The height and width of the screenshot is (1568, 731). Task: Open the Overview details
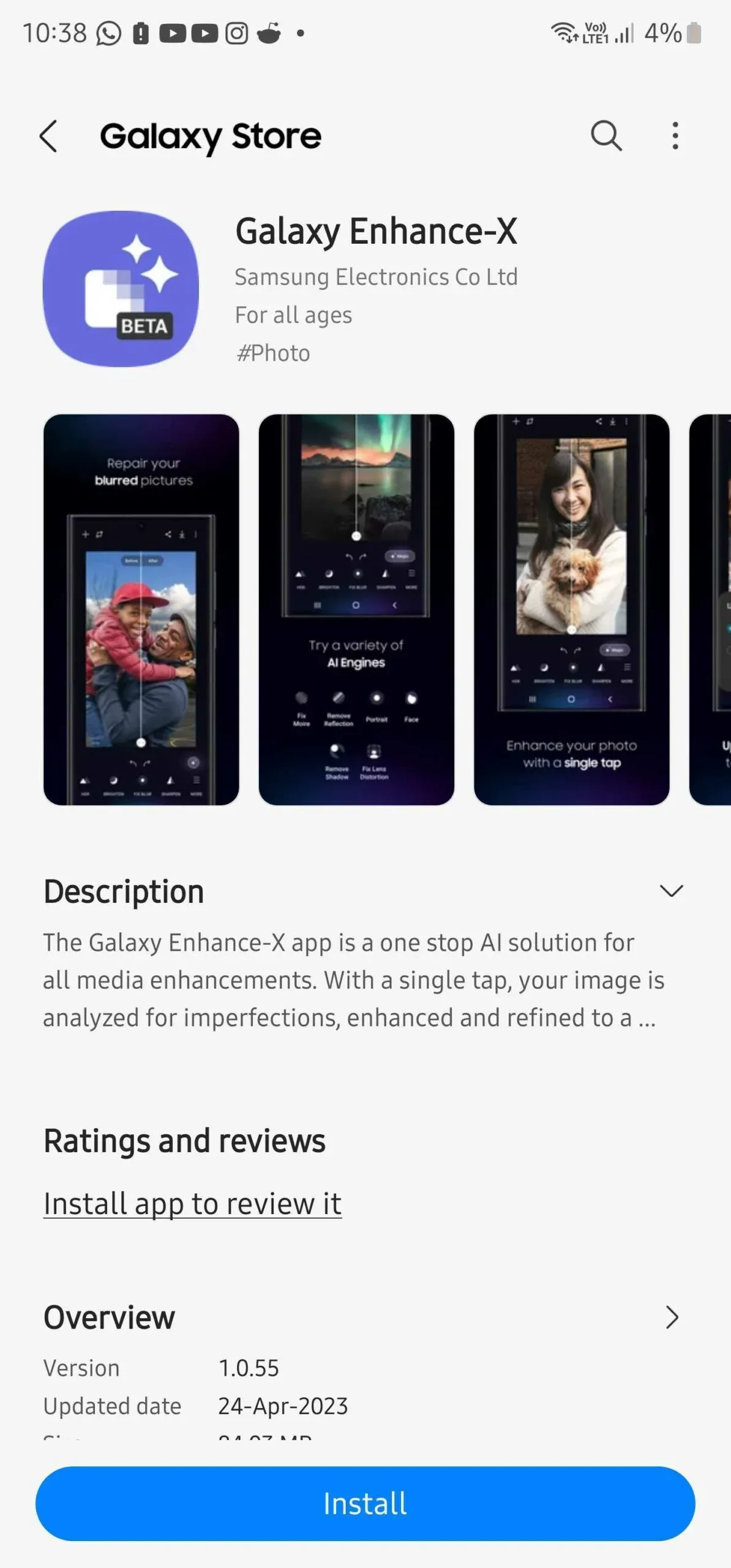[x=672, y=1317]
